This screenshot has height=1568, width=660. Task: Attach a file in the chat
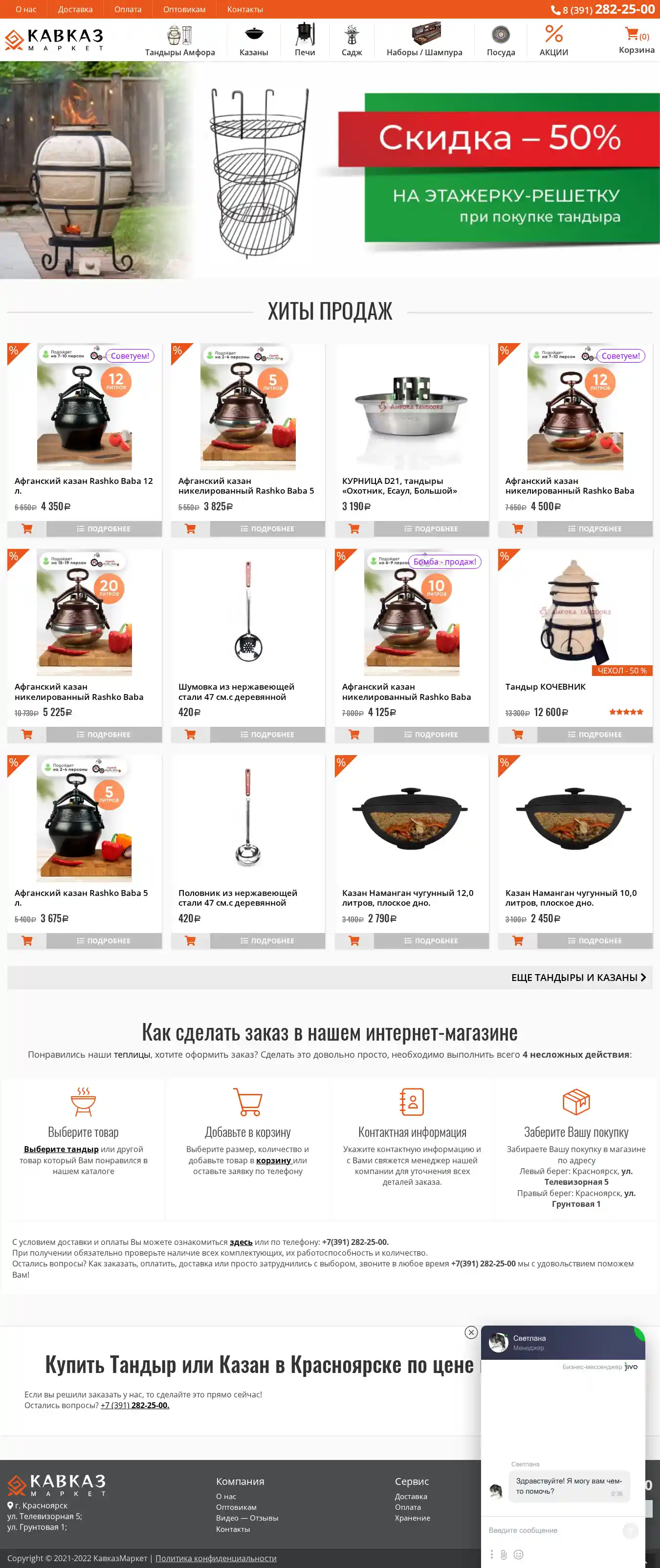(x=504, y=1554)
